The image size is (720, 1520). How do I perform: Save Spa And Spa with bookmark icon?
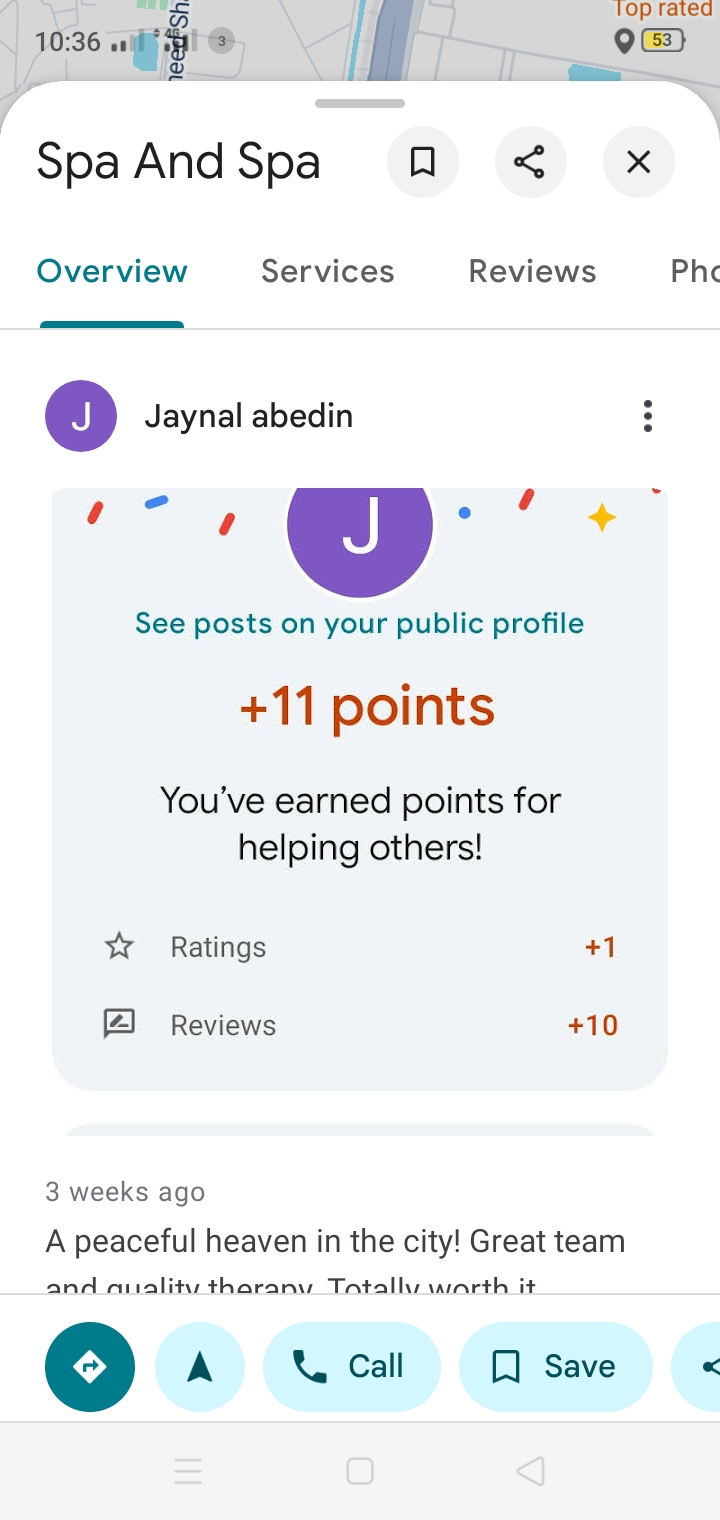click(x=423, y=162)
